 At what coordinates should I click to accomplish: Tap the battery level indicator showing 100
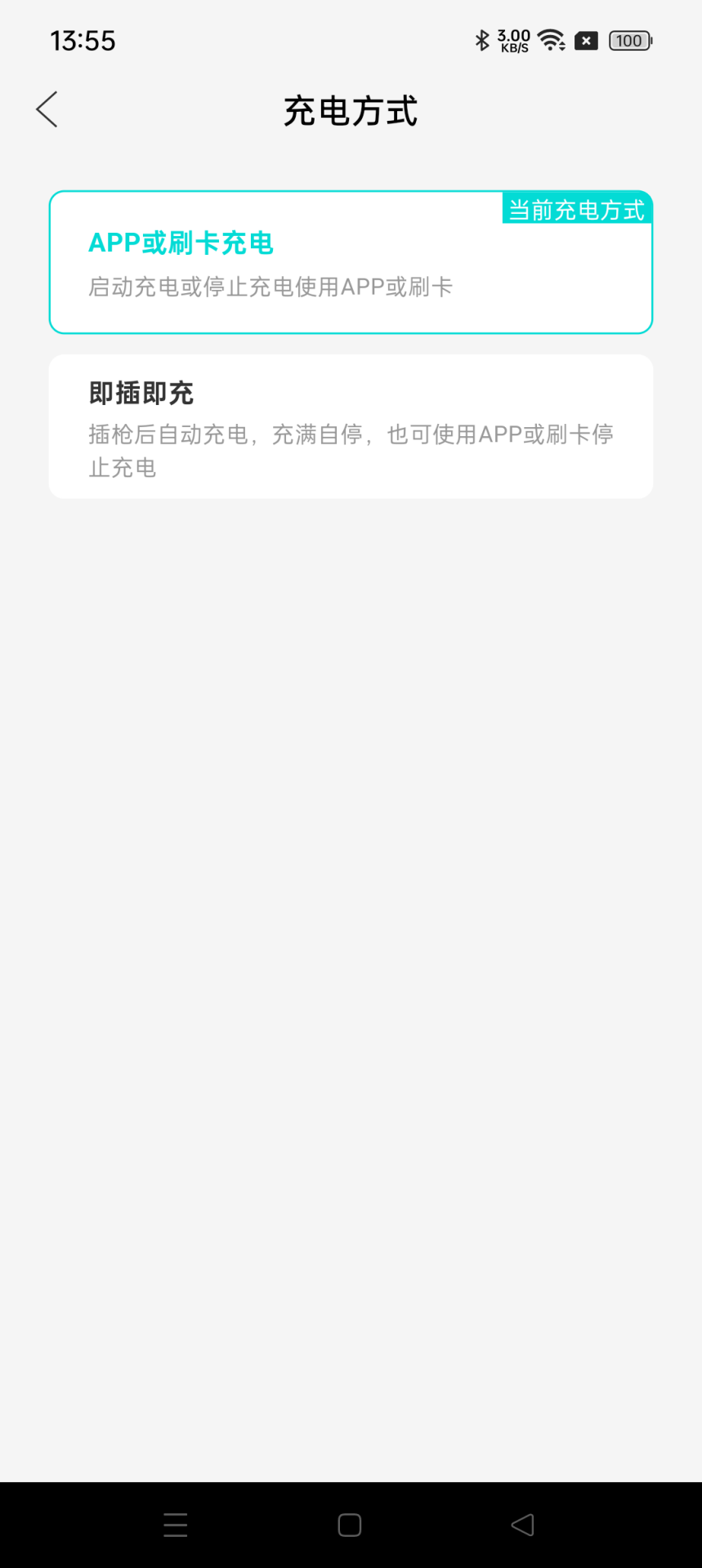(x=629, y=40)
